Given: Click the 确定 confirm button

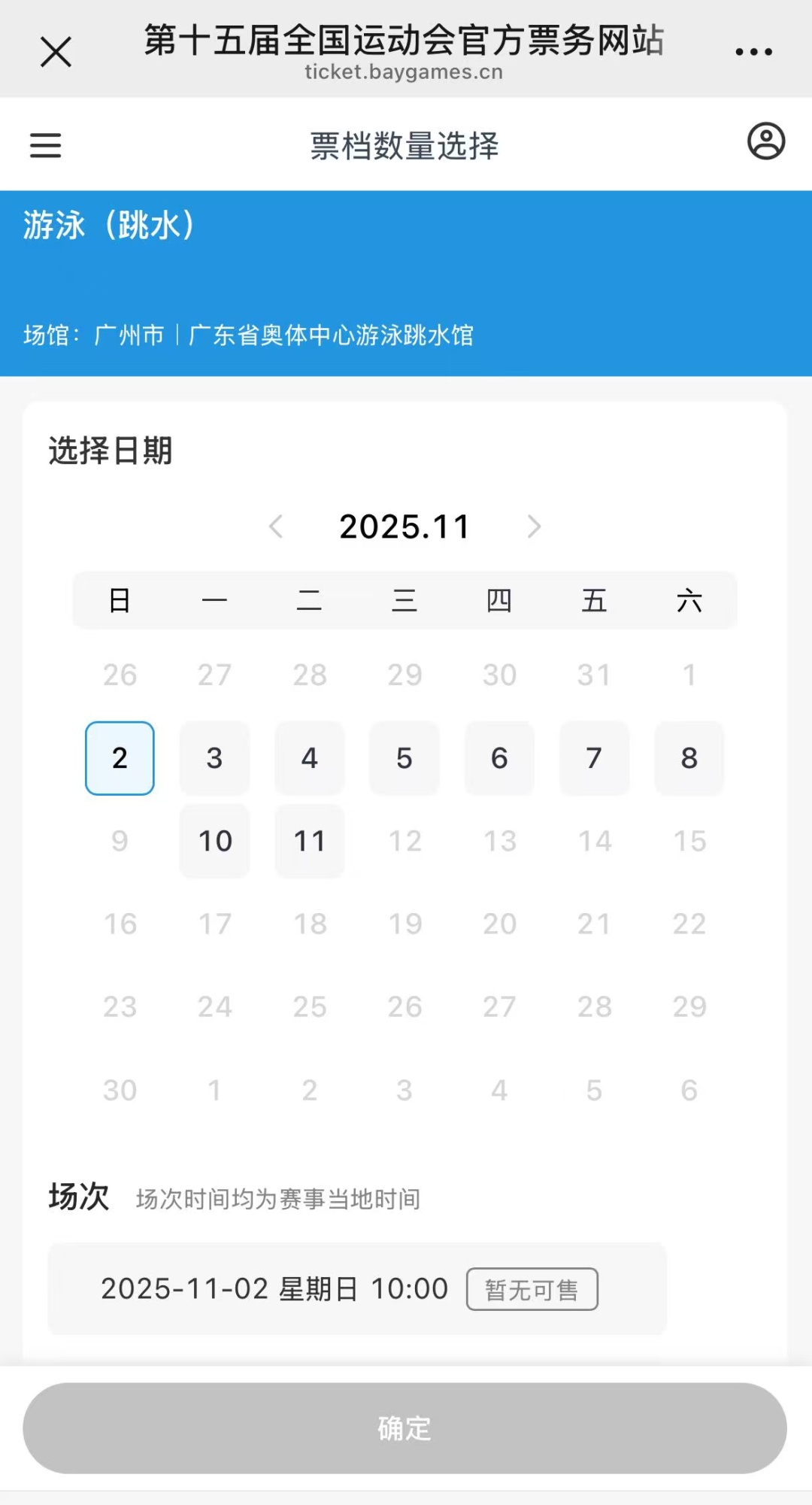Looking at the screenshot, I should [406, 1428].
